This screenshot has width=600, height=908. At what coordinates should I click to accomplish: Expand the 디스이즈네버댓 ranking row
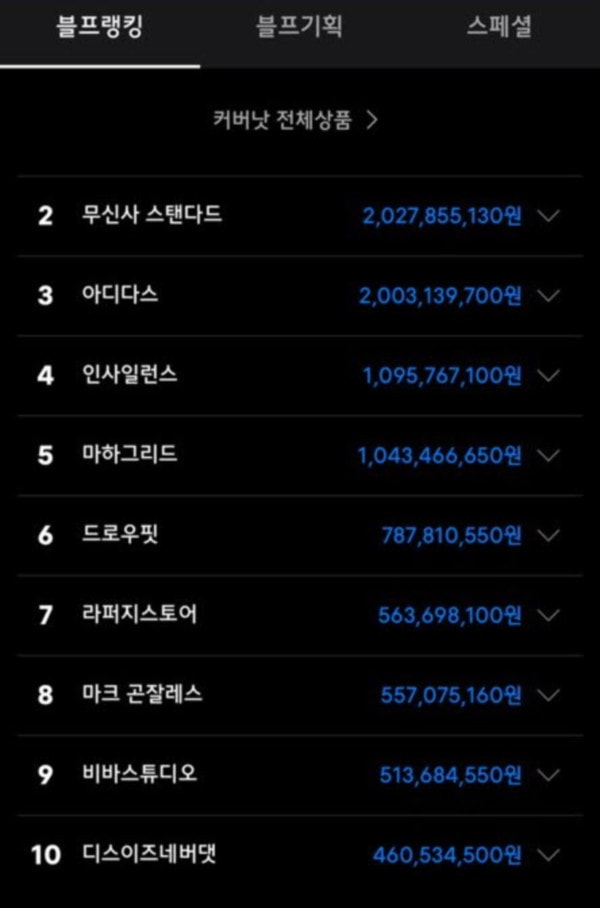[x=548, y=855]
